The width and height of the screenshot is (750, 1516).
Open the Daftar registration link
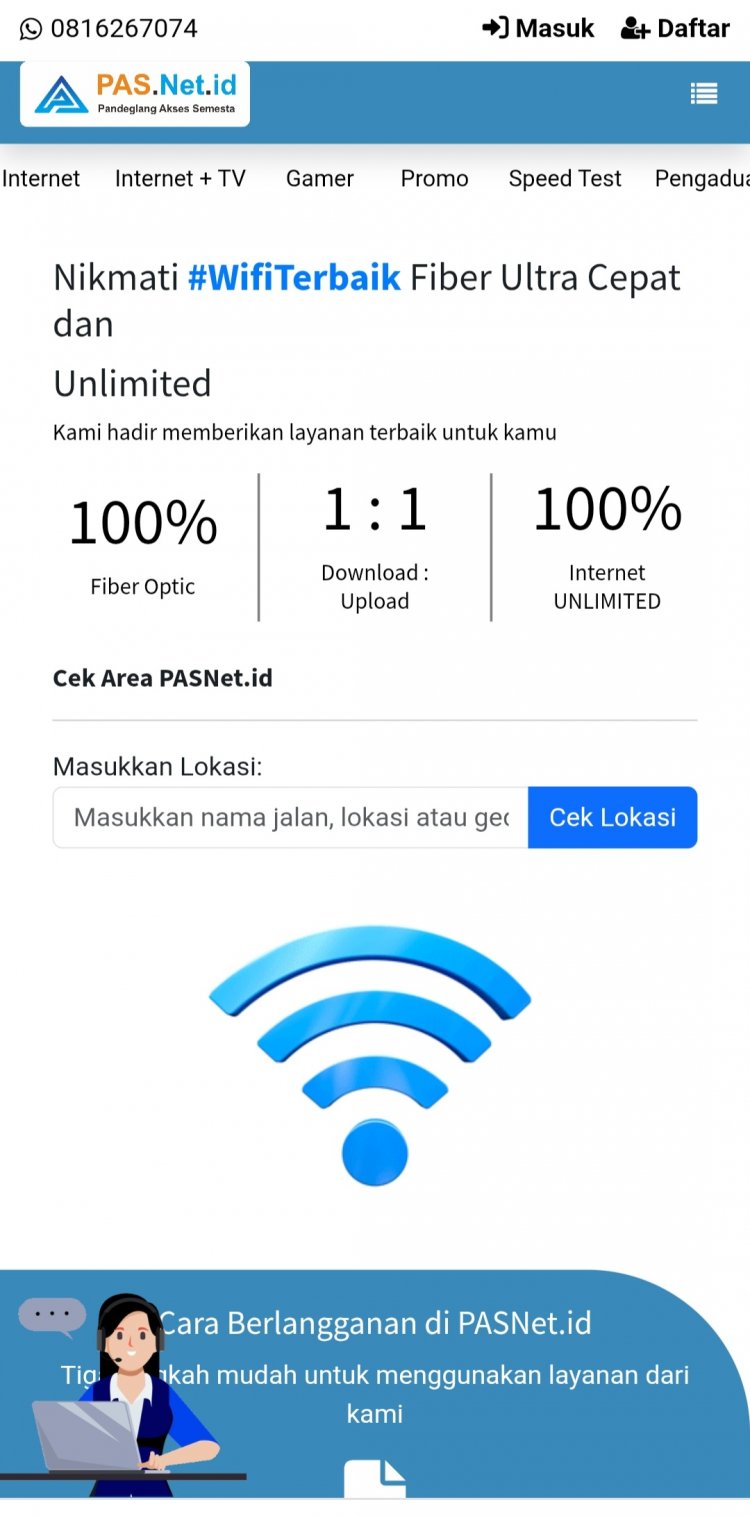tap(675, 28)
